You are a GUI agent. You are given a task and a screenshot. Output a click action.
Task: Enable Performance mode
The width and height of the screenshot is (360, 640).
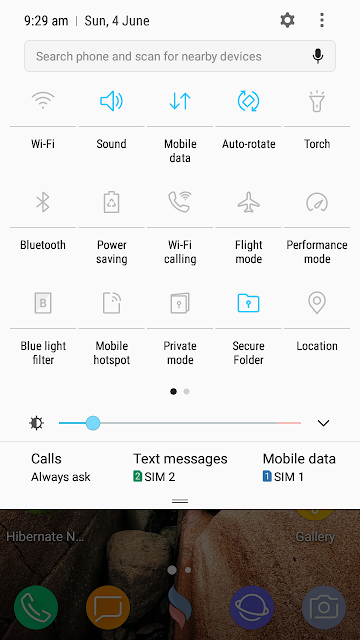tap(317, 202)
